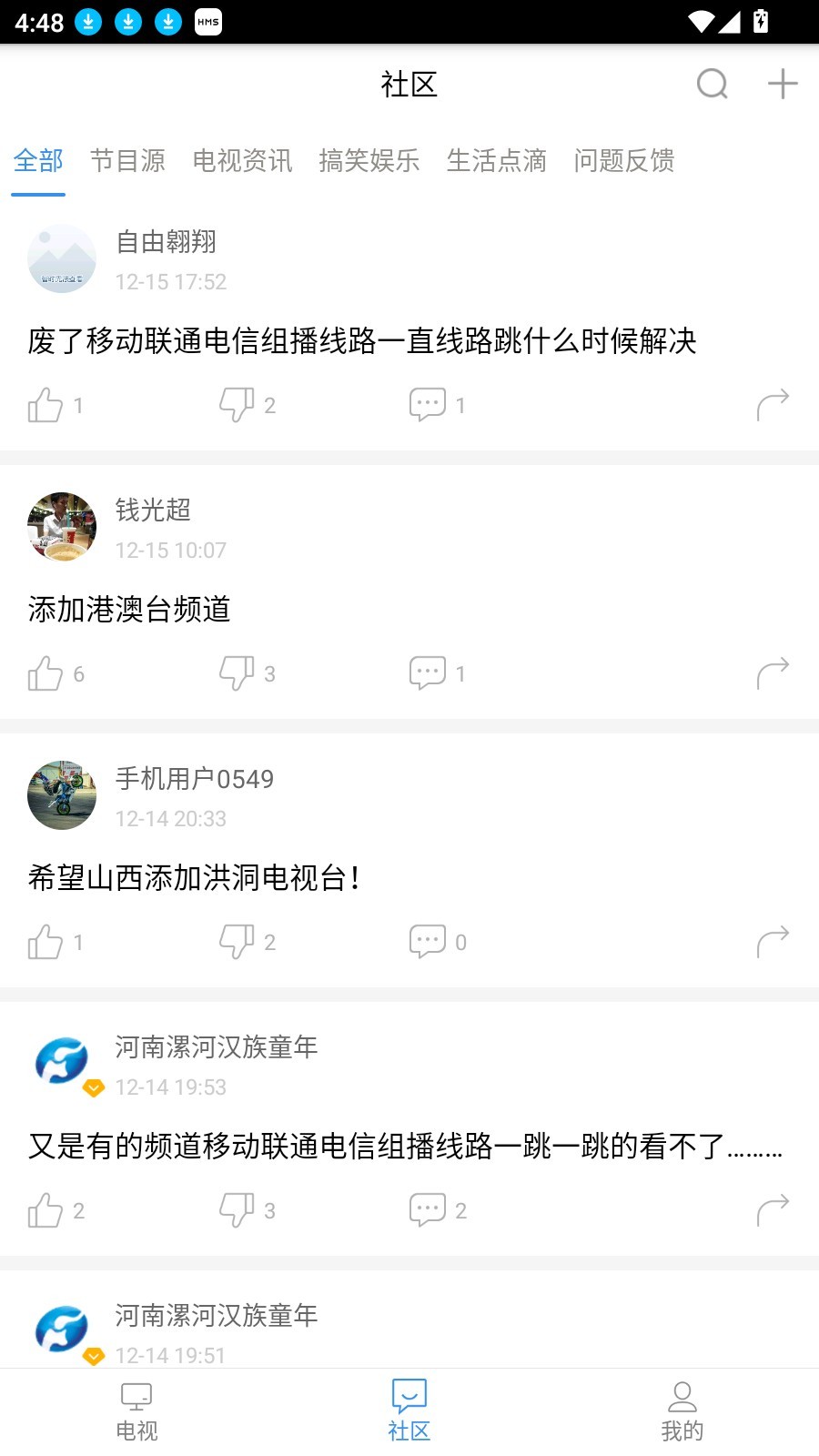The width and height of the screenshot is (819, 1456).
Task: Share the 希望山西添加洪洞电视台 post
Action: click(773, 942)
